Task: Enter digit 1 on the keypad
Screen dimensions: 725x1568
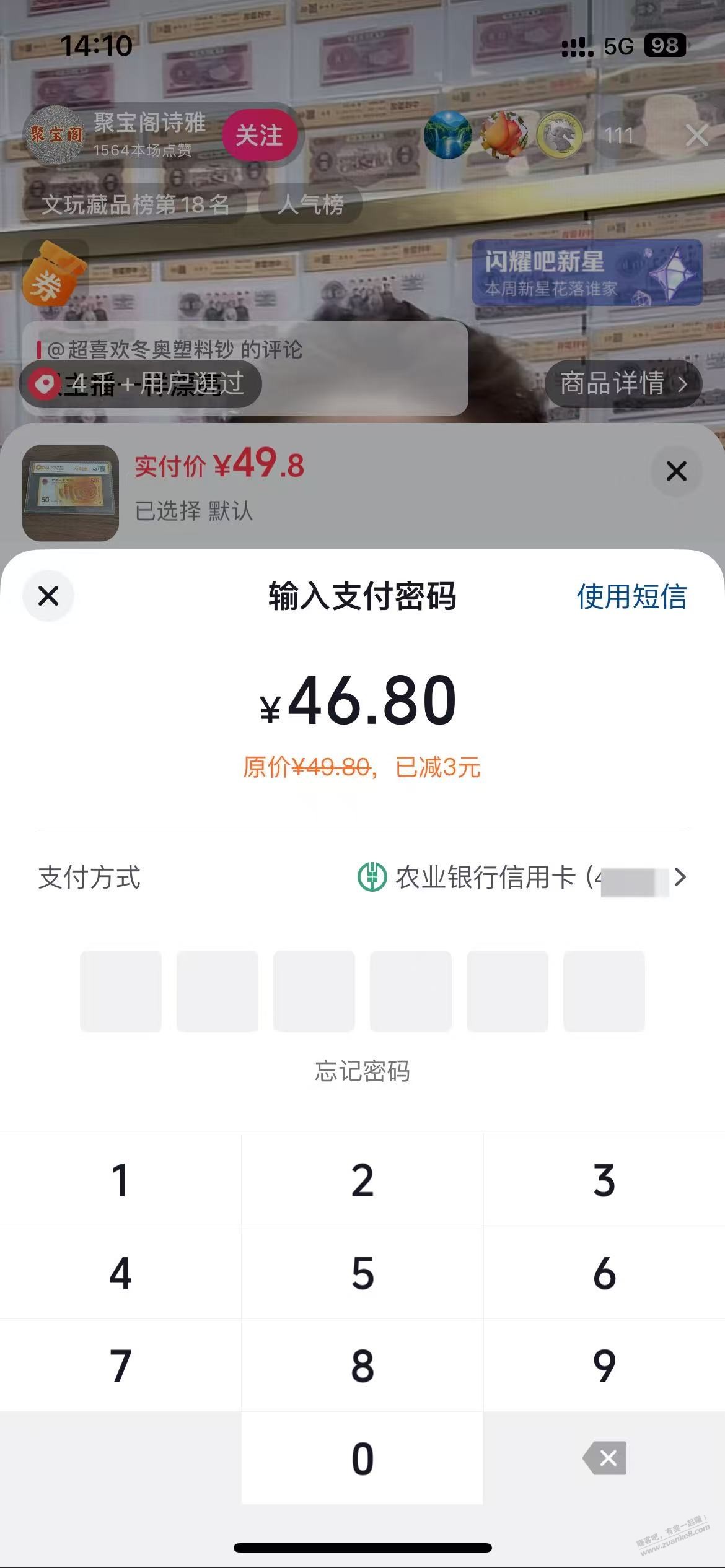Action: [x=120, y=1180]
